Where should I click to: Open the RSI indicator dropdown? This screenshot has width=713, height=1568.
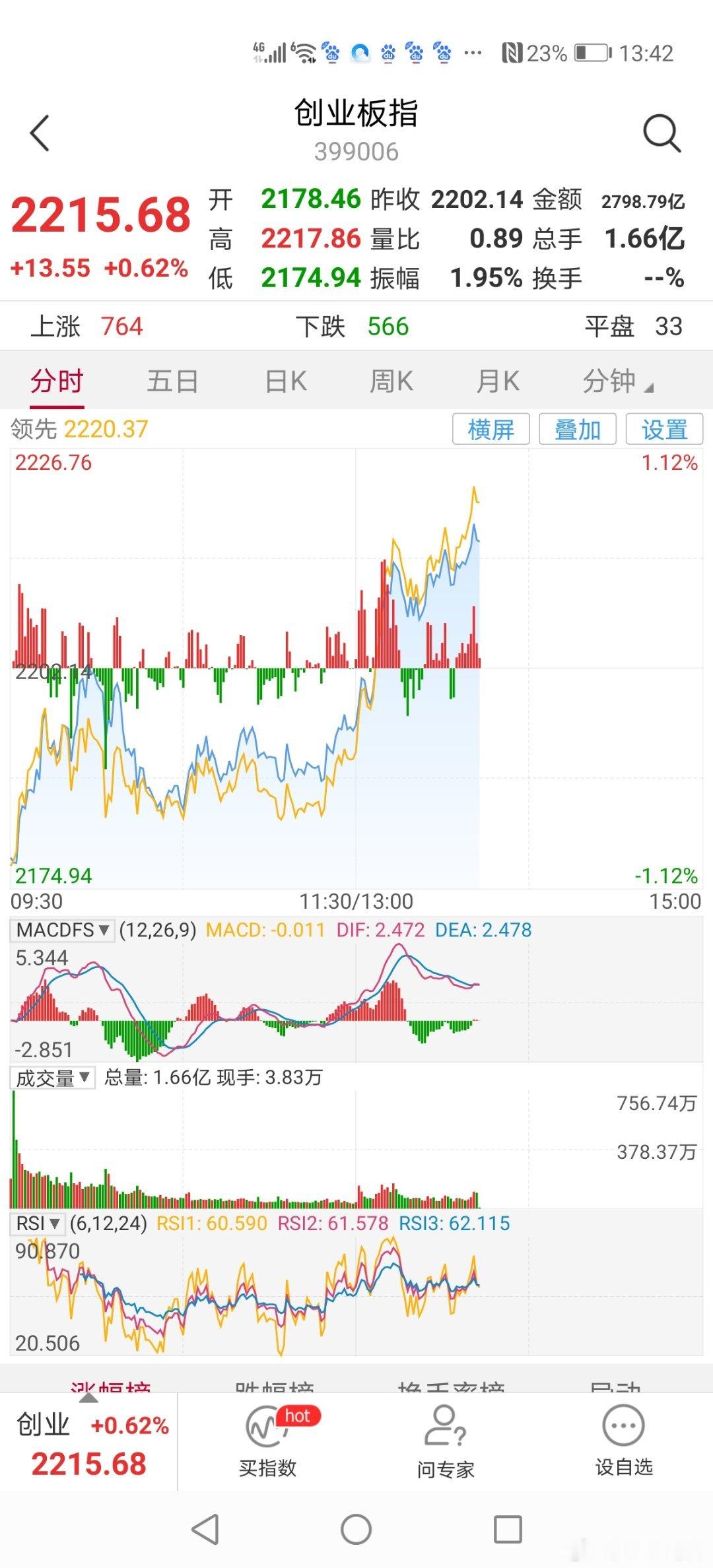coord(38,1223)
